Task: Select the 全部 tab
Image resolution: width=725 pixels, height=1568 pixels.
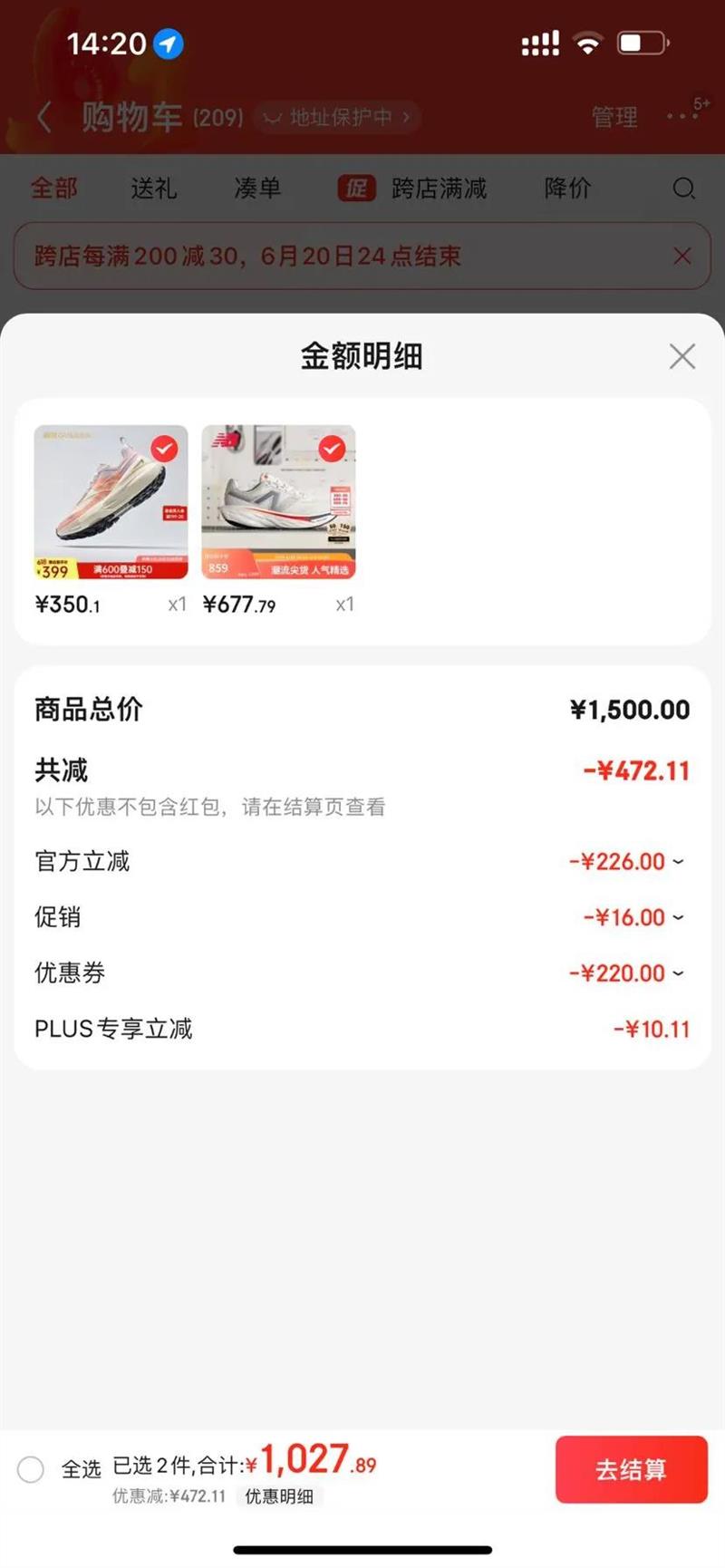Action: (x=54, y=188)
